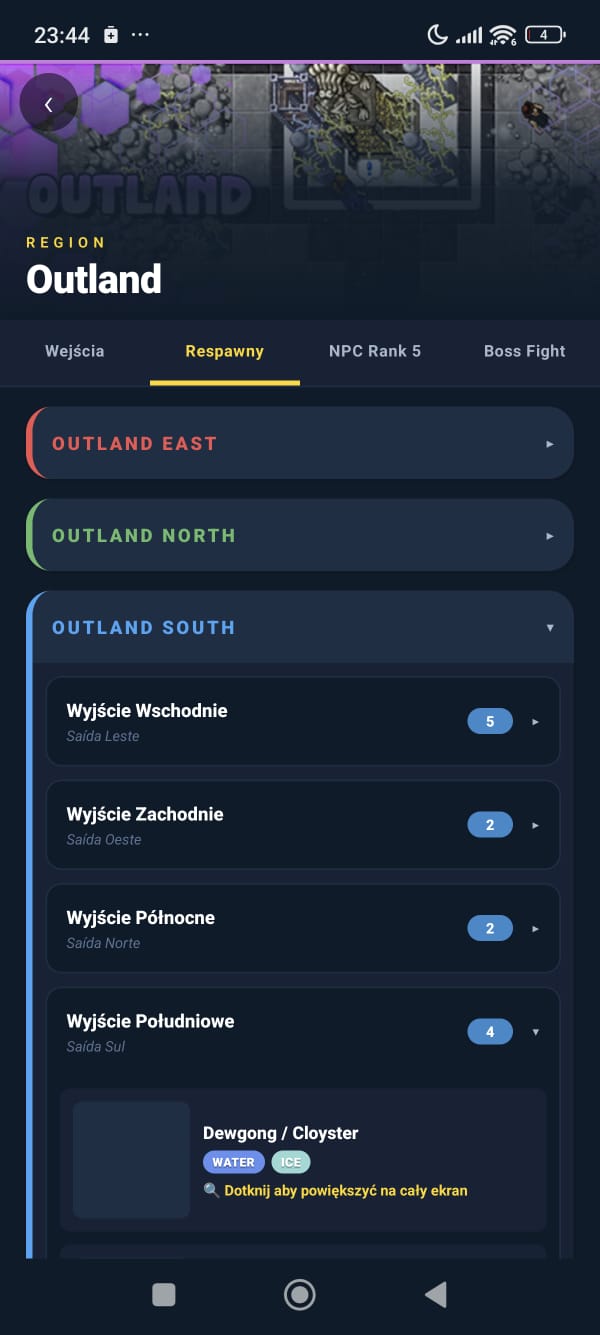This screenshot has height=1335, width=600.
Task: Switch to the Wejścia tab
Action: coord(75,351)
